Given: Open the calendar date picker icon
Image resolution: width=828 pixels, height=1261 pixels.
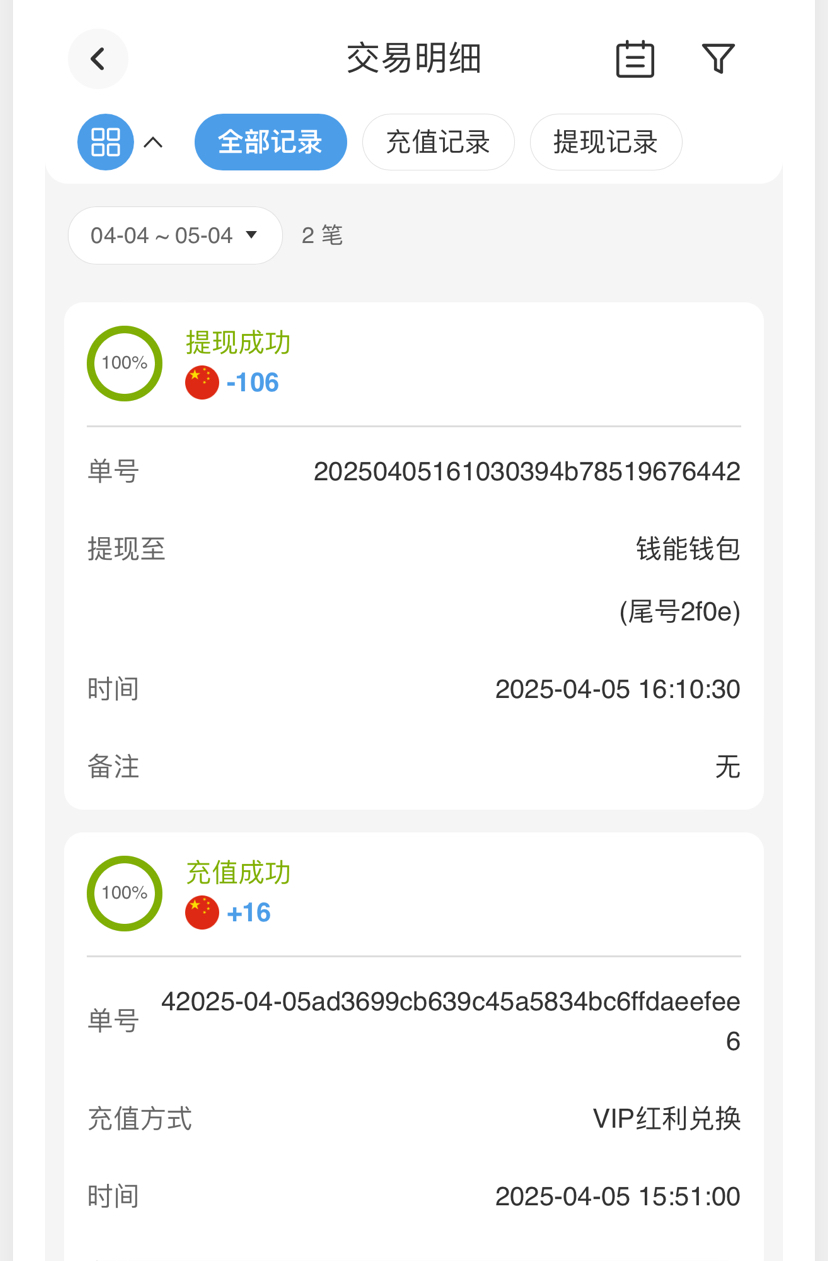Looking at the screenshot, I should pyautogui.click(x=634, y=59).
